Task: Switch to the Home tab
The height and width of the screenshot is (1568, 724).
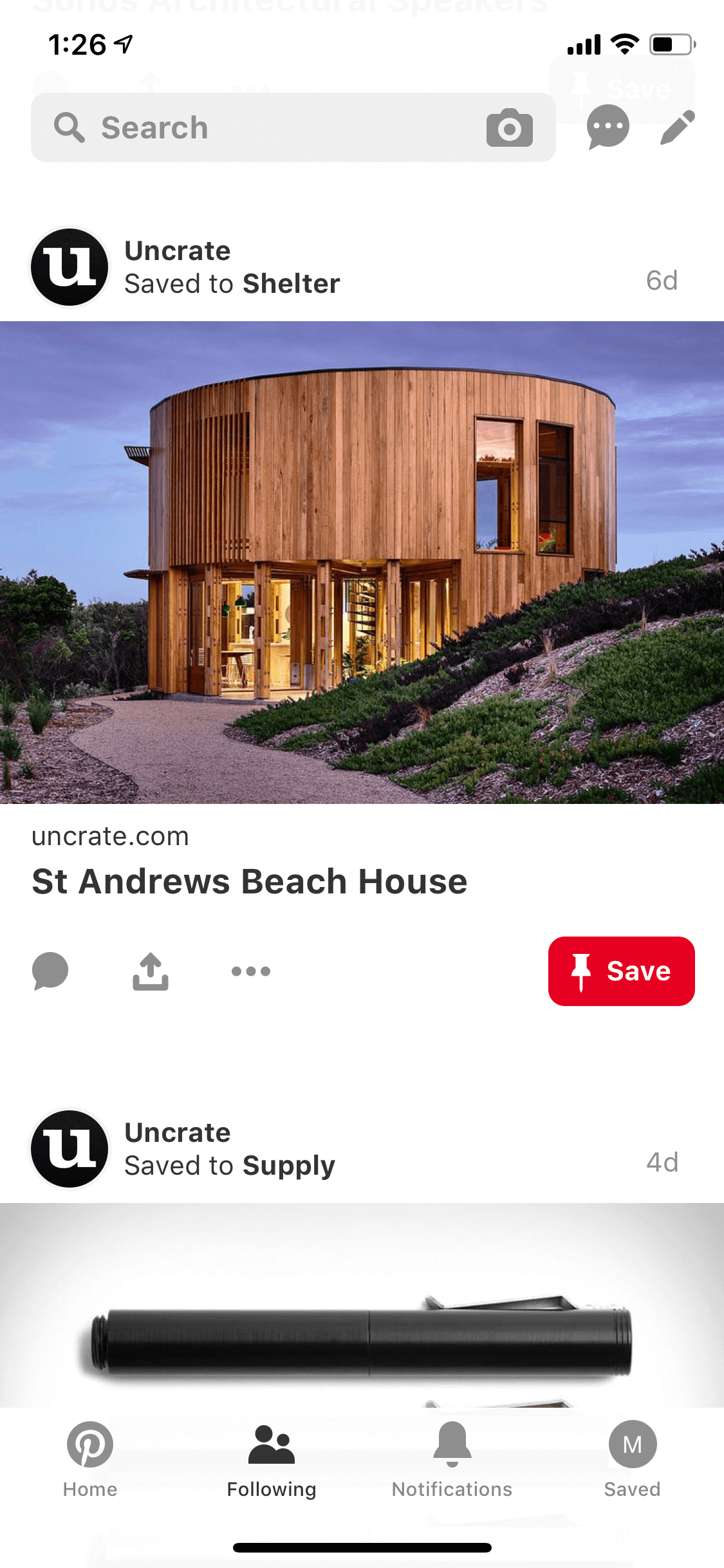Action: pyautogui.click(x=90, y=1460)
